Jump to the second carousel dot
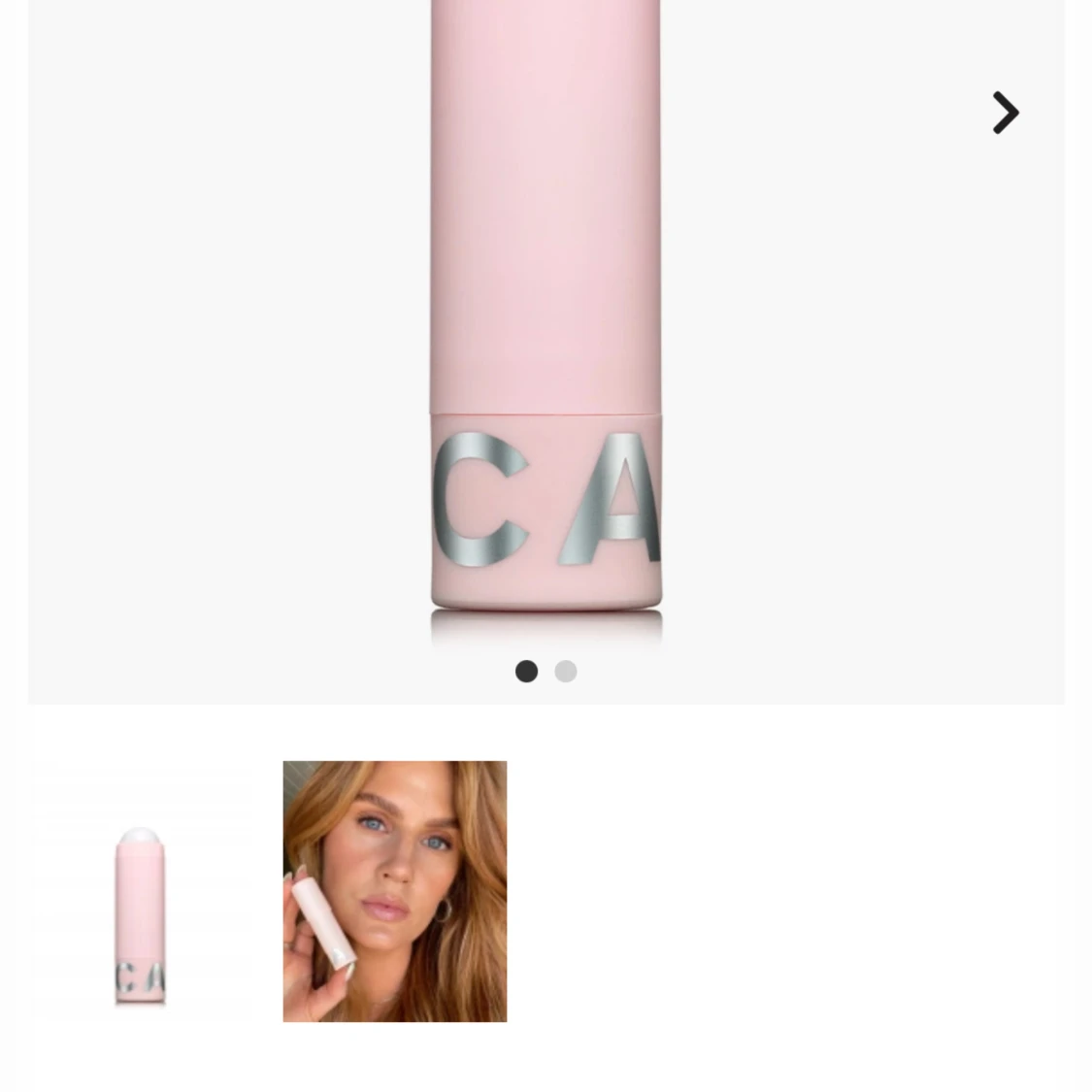 566,671
